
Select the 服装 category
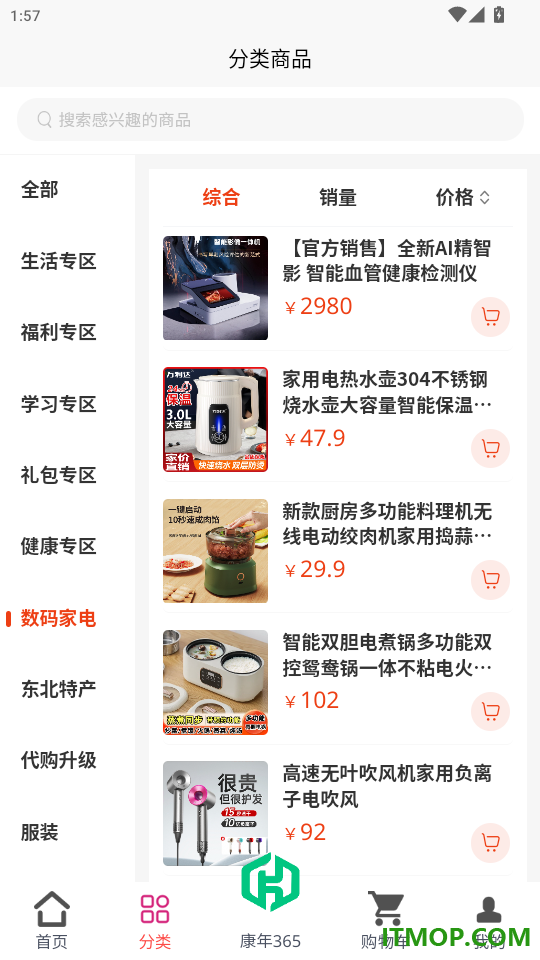pyautogui.click(x=40, y=832)
